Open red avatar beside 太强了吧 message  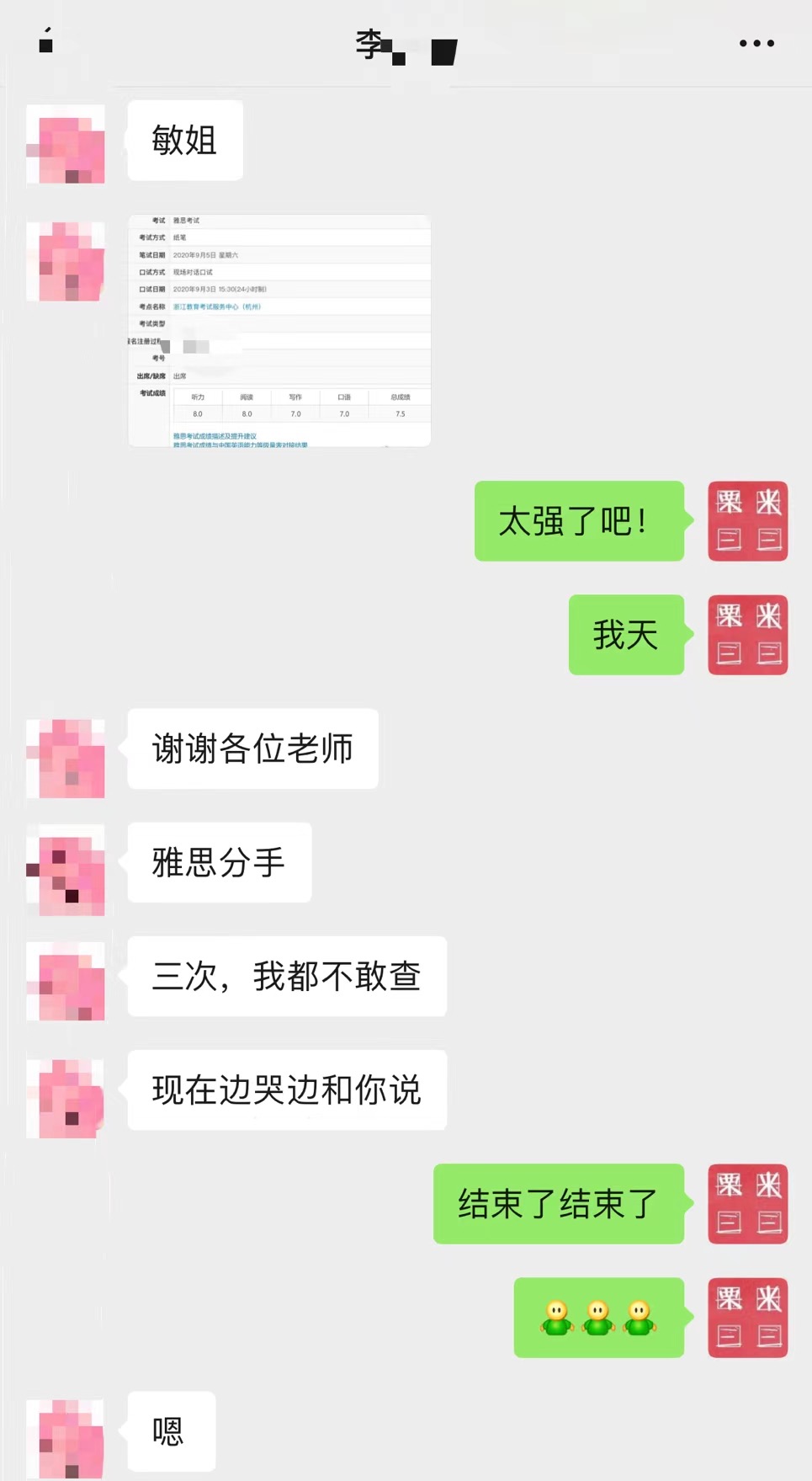click(748, 521)
